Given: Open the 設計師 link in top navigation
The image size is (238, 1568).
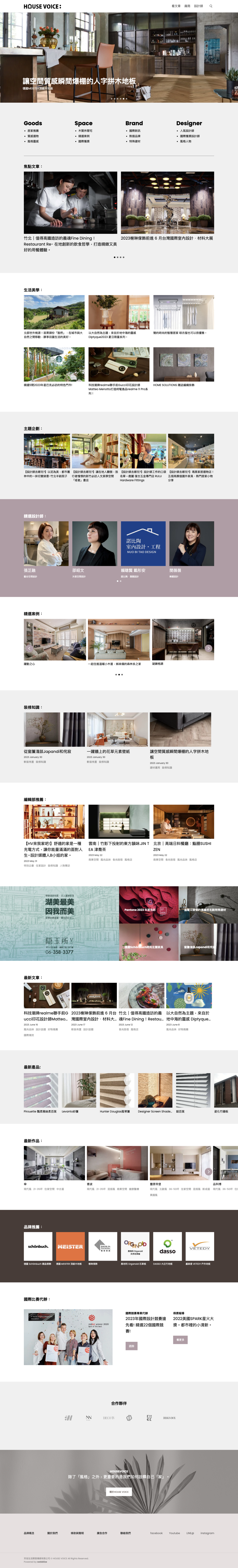Looking at the screenshot, I should [x=198, y=6].
